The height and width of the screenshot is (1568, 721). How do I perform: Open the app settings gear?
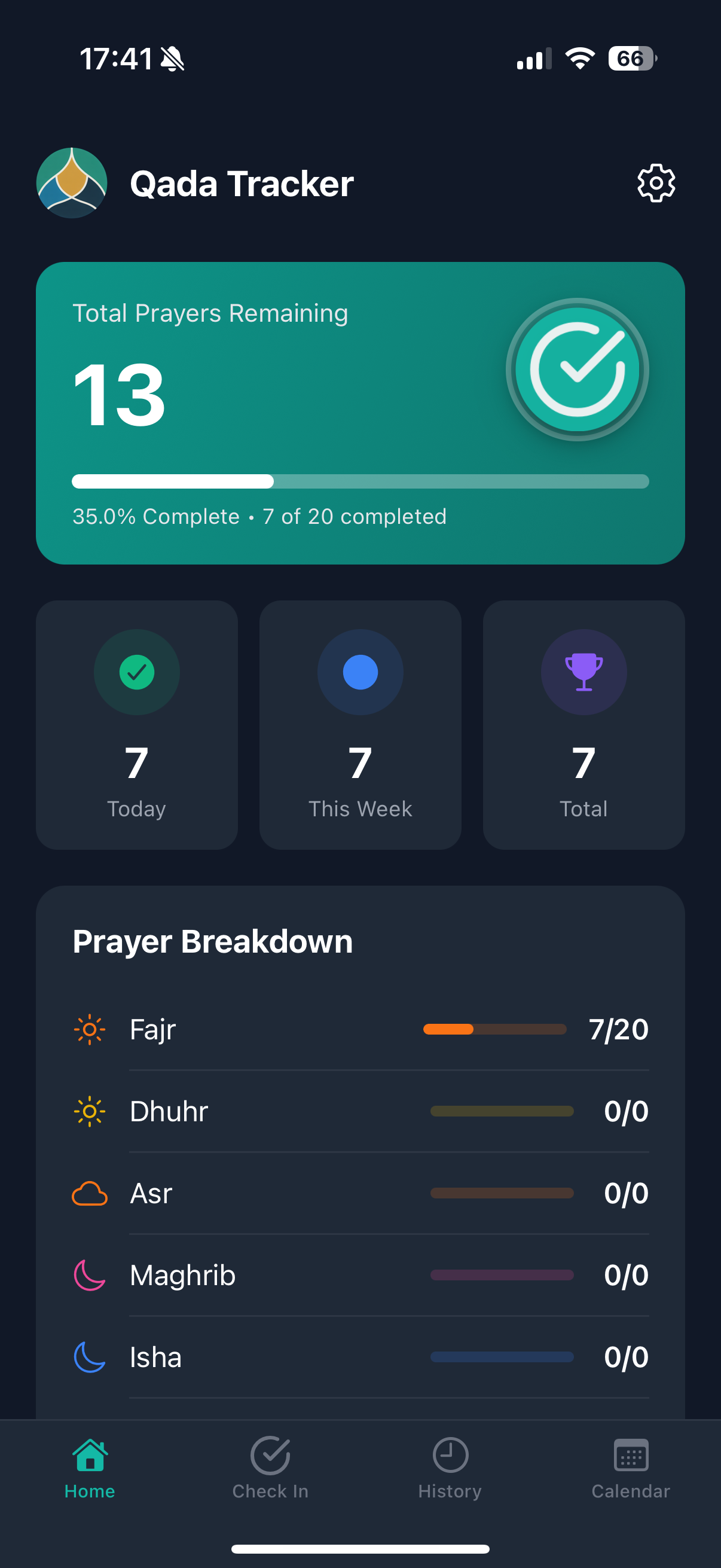tap(656, 182)
